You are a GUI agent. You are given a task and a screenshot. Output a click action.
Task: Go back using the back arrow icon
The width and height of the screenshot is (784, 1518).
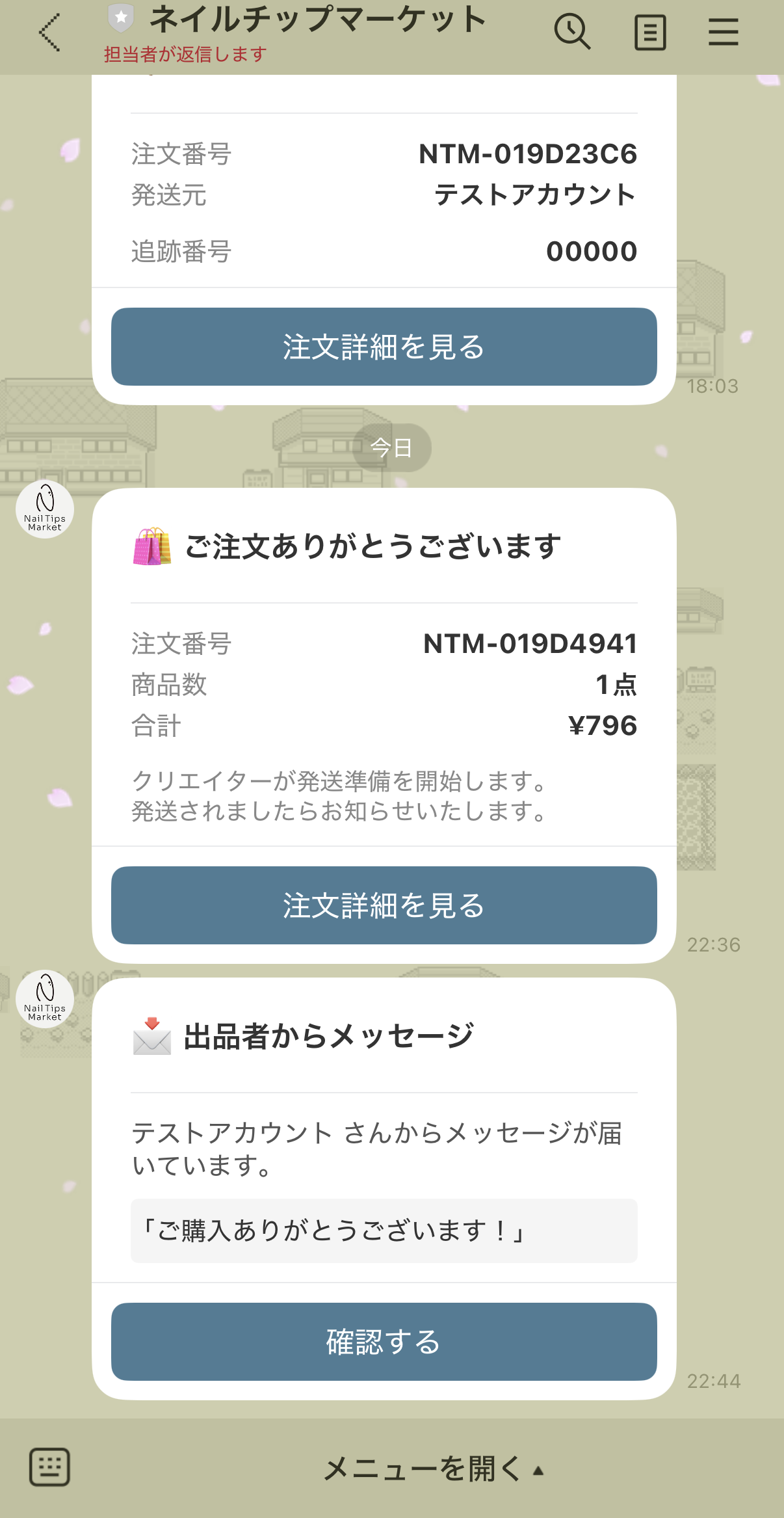[x=49, y=32]
